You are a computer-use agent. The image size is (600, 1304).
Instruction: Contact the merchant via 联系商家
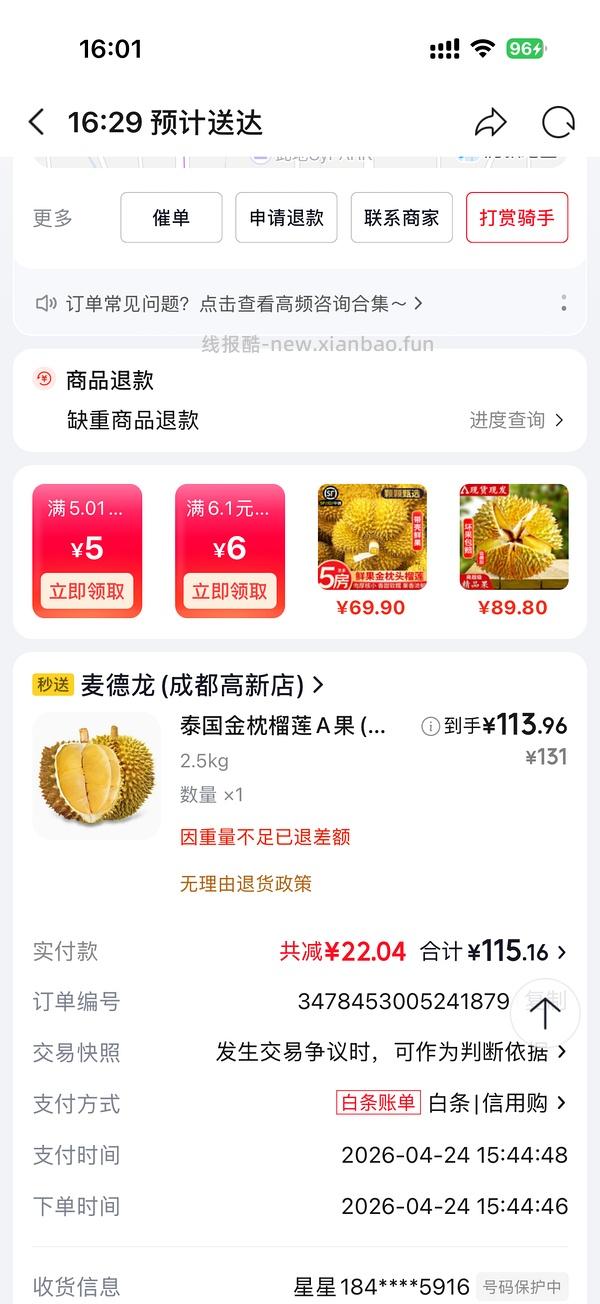click(x=401, y=218)
